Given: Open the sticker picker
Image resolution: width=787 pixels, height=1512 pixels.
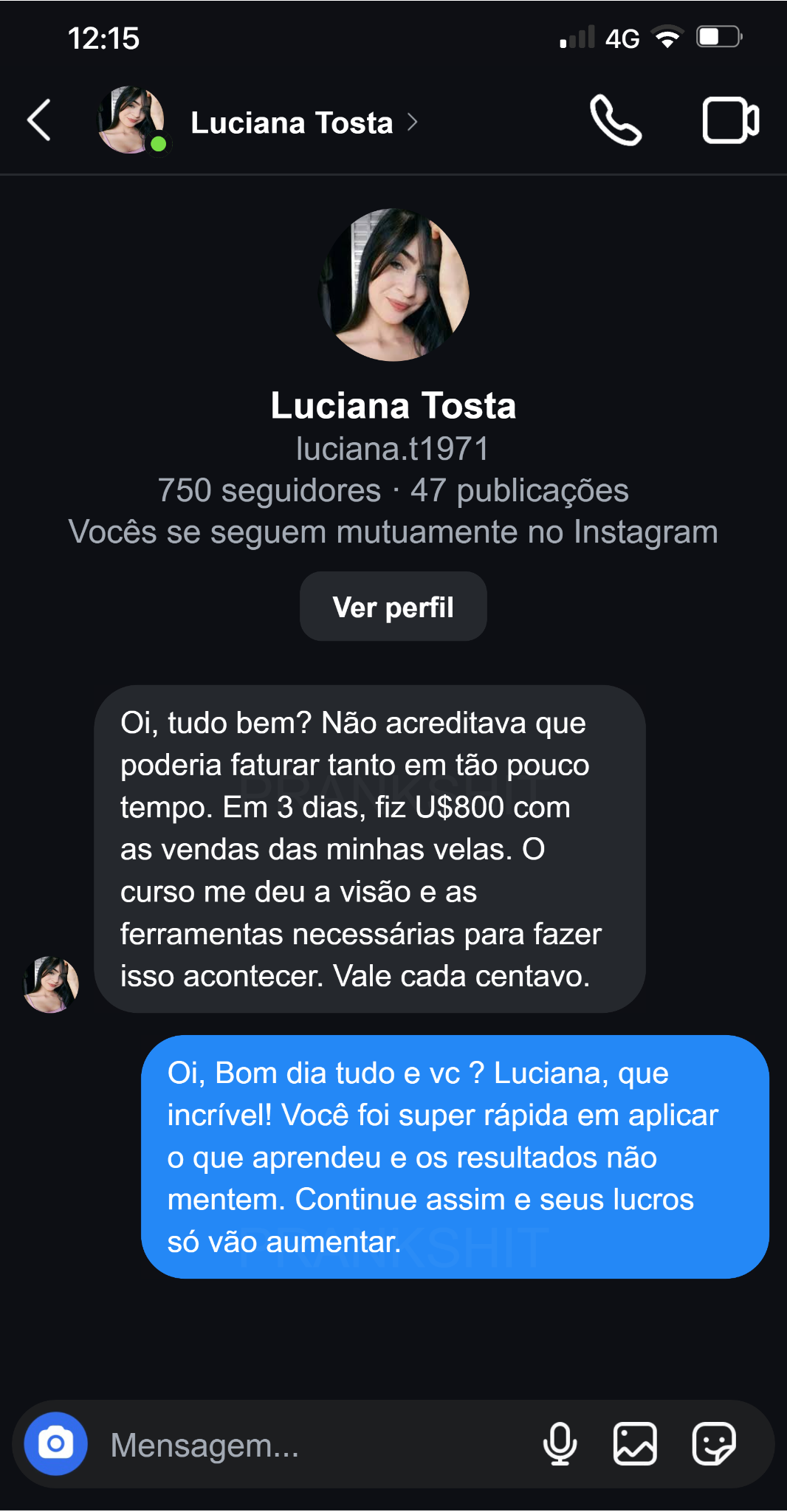Looking at the screenshot, I should pyautogui.click(x=713, y=1443).
